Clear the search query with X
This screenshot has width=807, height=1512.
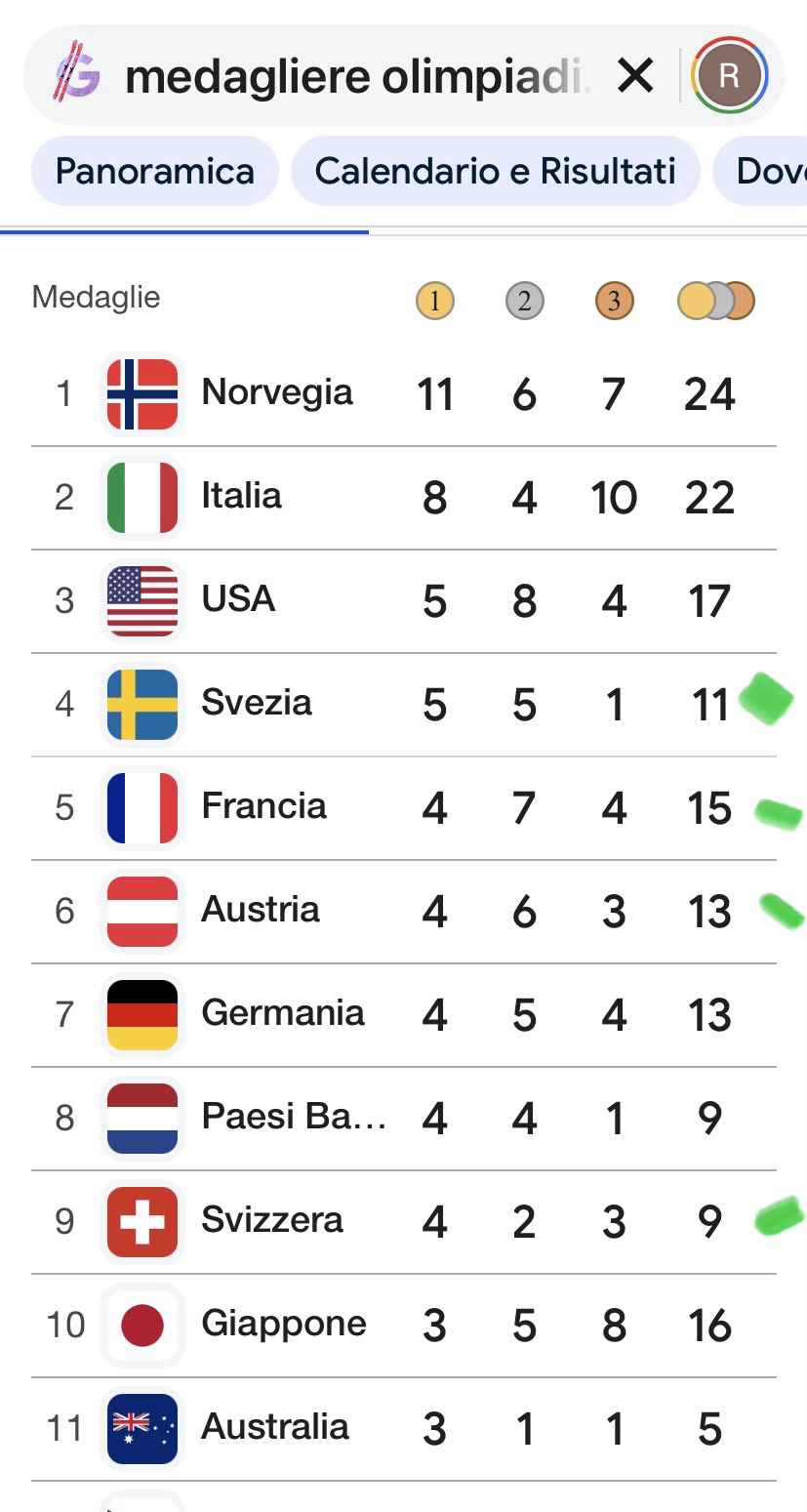635,75
